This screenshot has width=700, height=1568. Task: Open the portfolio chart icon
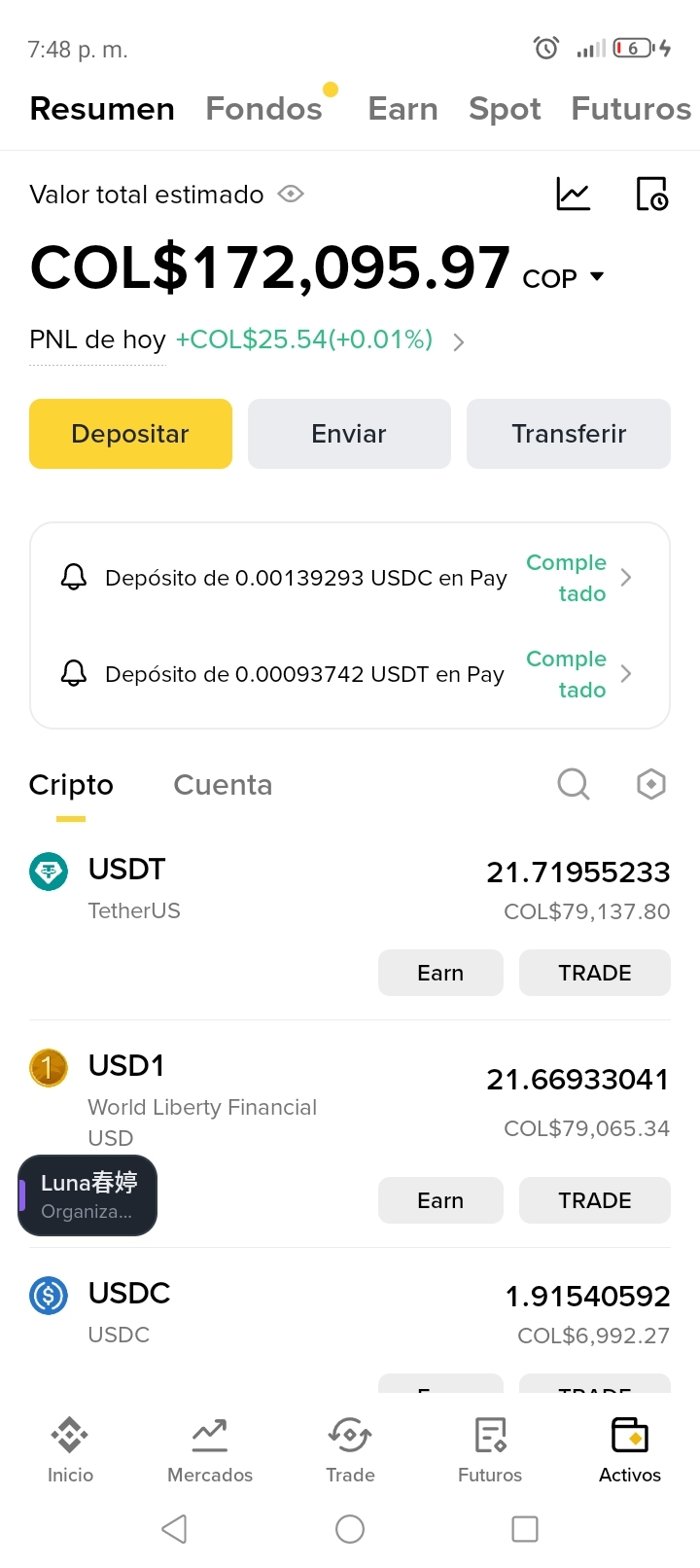[x=573, y=195]
